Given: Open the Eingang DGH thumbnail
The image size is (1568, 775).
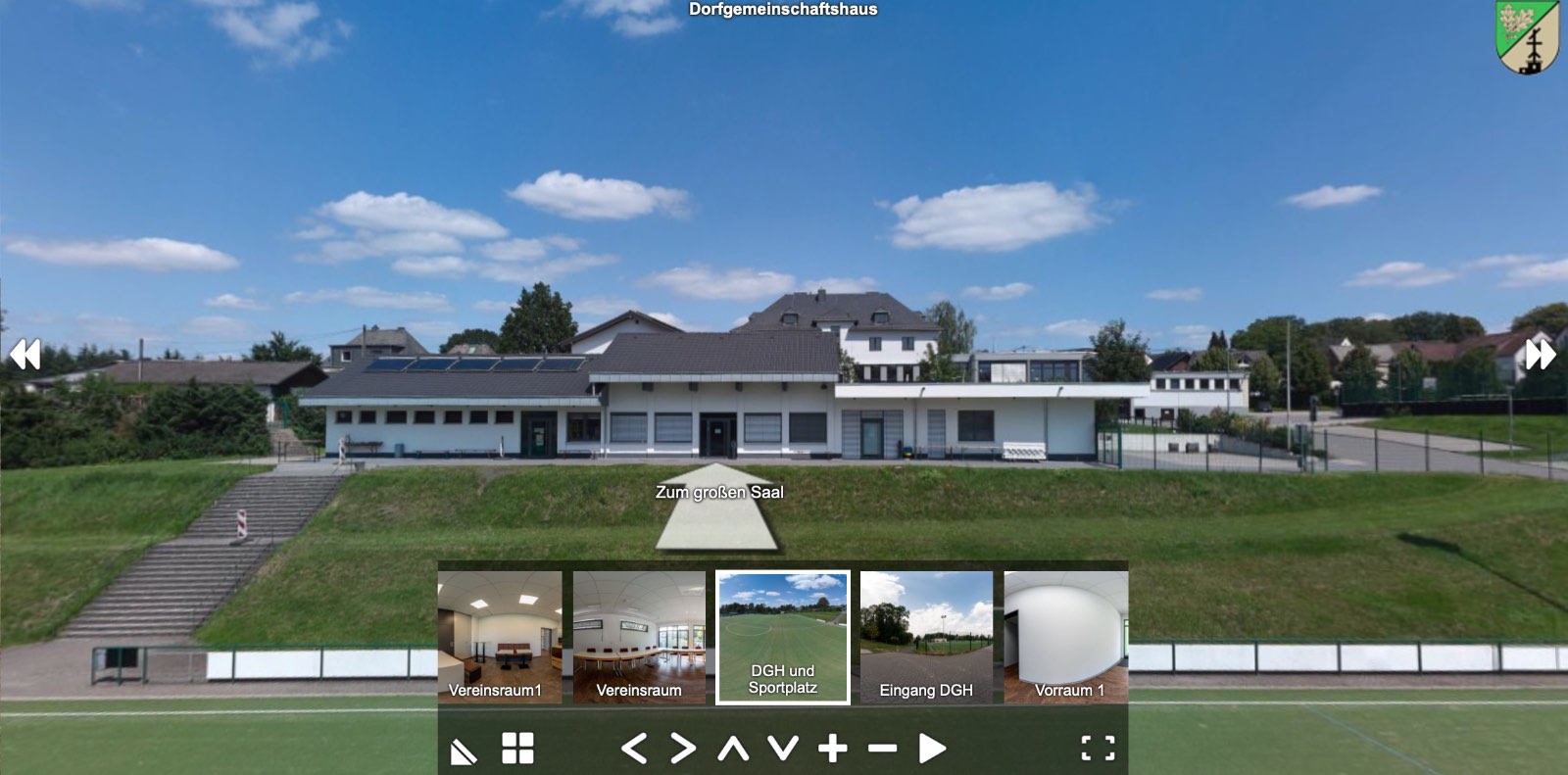Looking at the screenshot, I should pyautogui.click(x=926, y=637).
